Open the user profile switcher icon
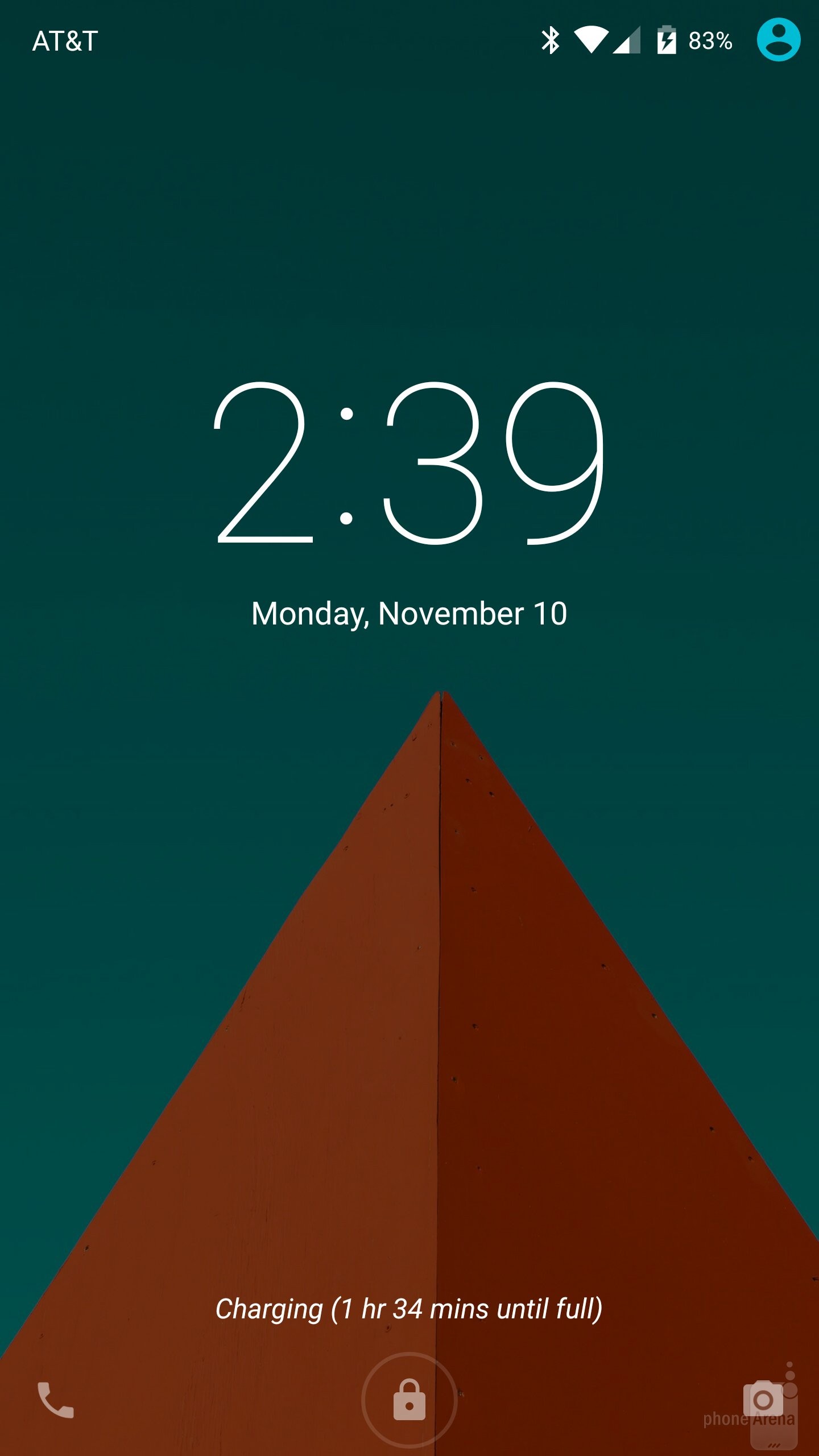 click(778, 40)
